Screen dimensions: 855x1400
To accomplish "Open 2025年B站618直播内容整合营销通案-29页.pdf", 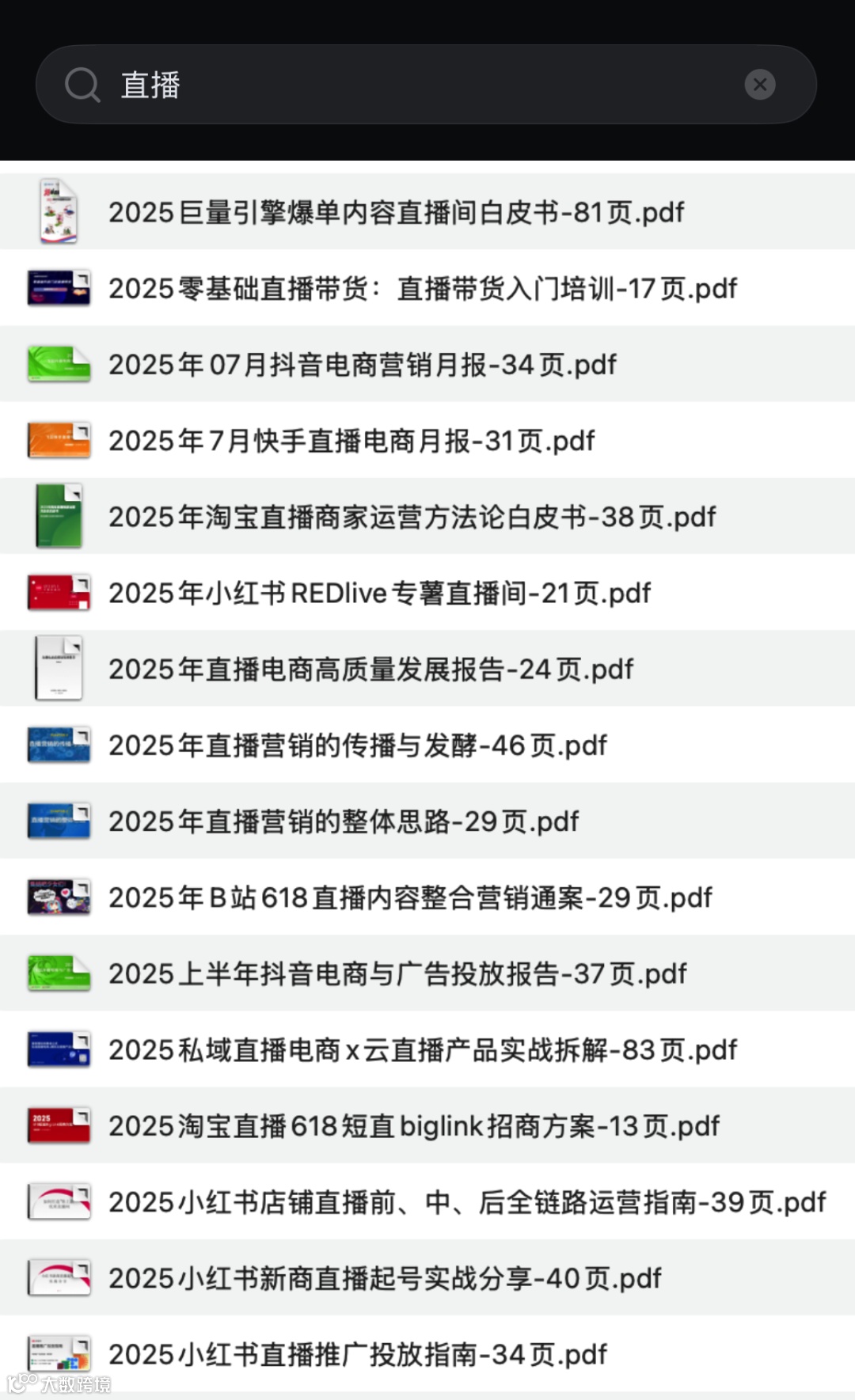I will tap(410, 897).
